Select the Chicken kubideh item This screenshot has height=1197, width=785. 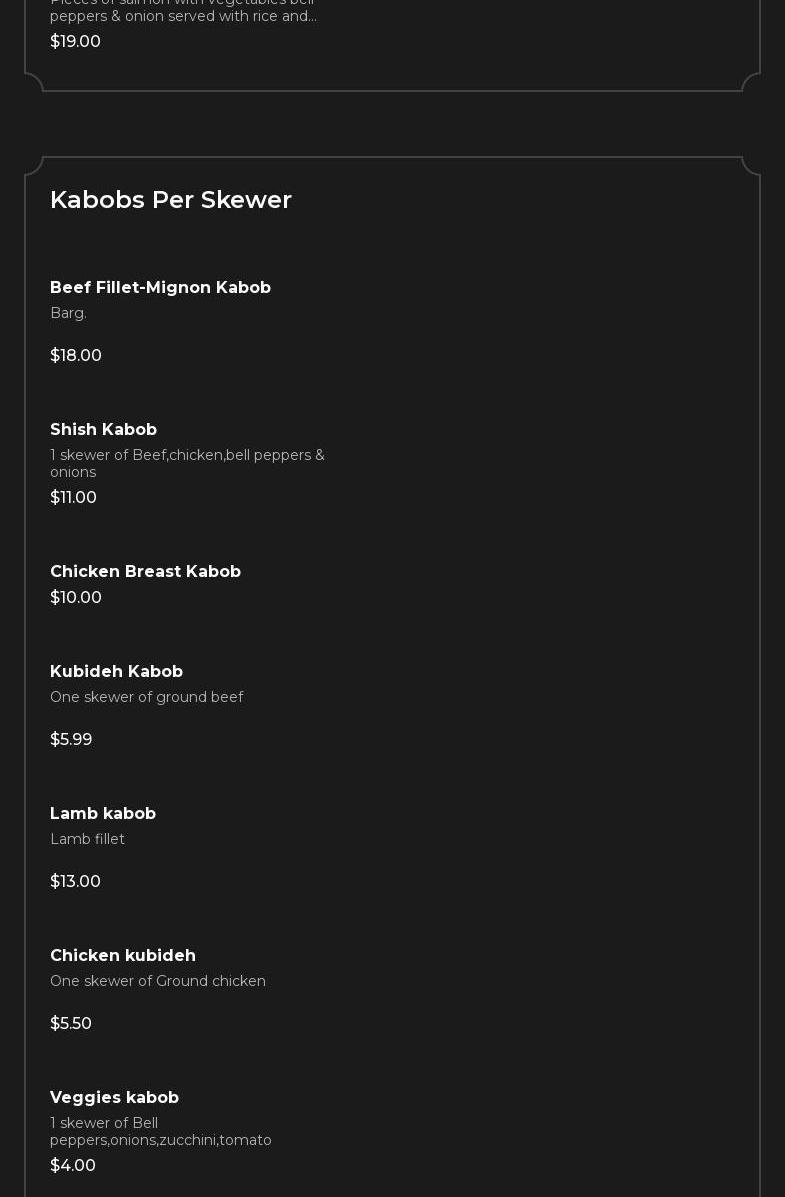tap(123, 956)
